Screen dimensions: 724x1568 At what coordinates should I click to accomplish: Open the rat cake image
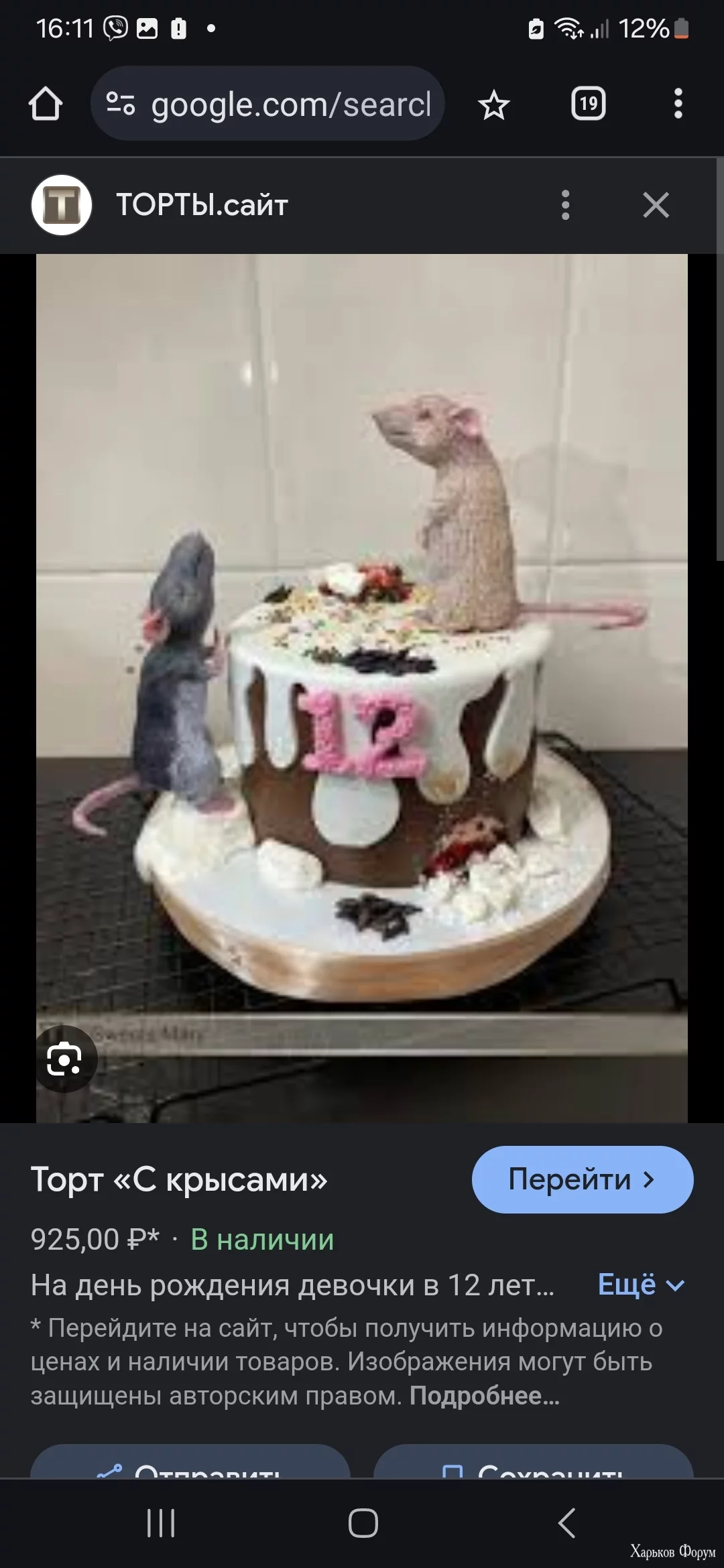[x=362, y=670]
